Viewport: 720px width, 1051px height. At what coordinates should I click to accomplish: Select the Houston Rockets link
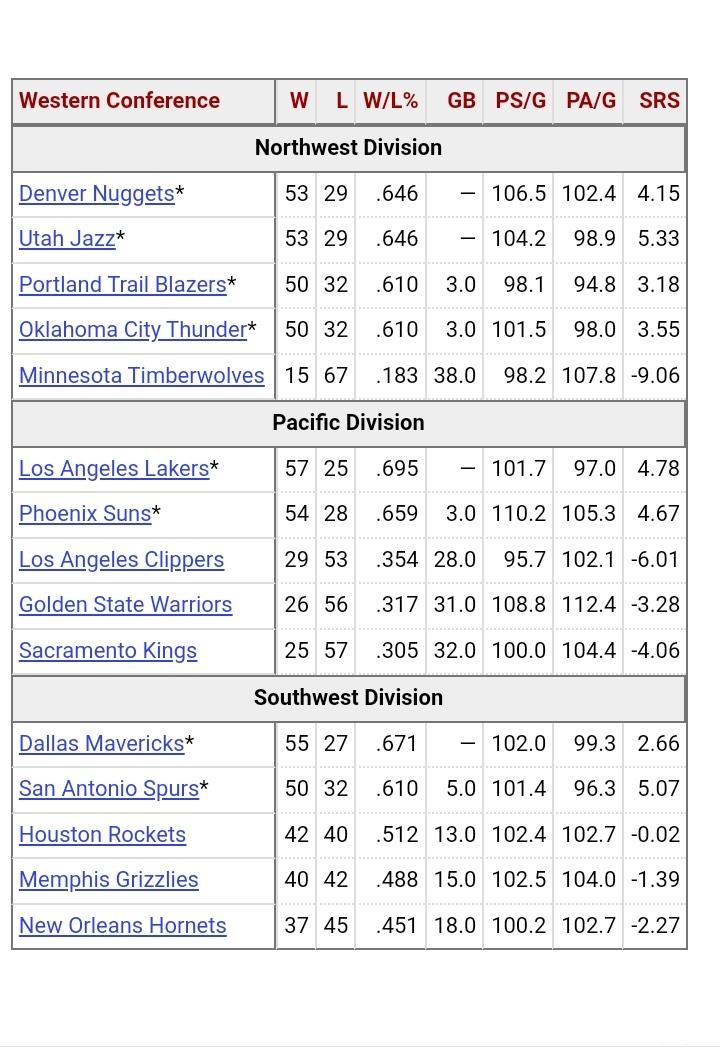[x=102, y=835]
